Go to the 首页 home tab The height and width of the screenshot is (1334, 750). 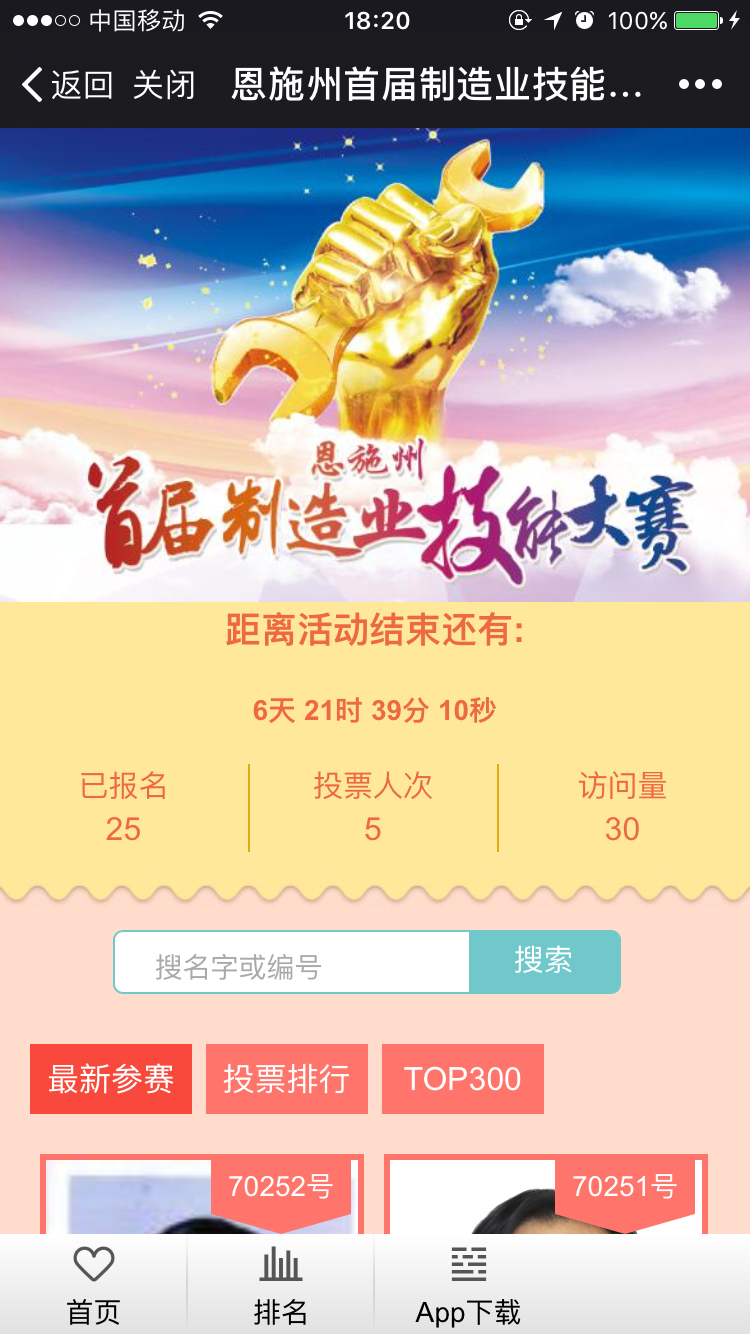94,1285
